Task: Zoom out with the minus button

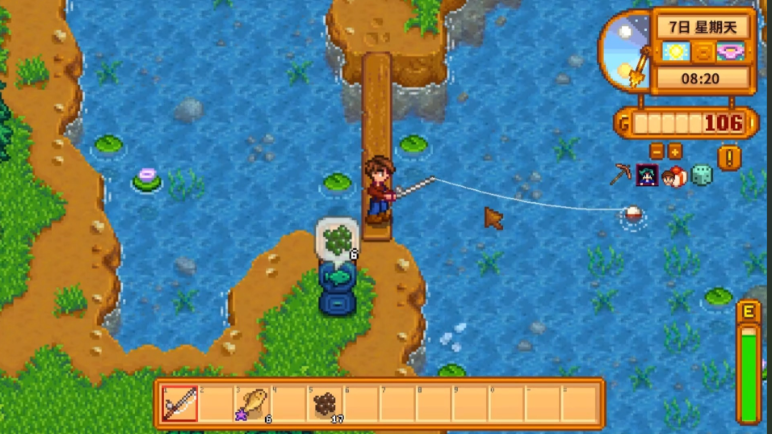Action: tap(656, 151)
